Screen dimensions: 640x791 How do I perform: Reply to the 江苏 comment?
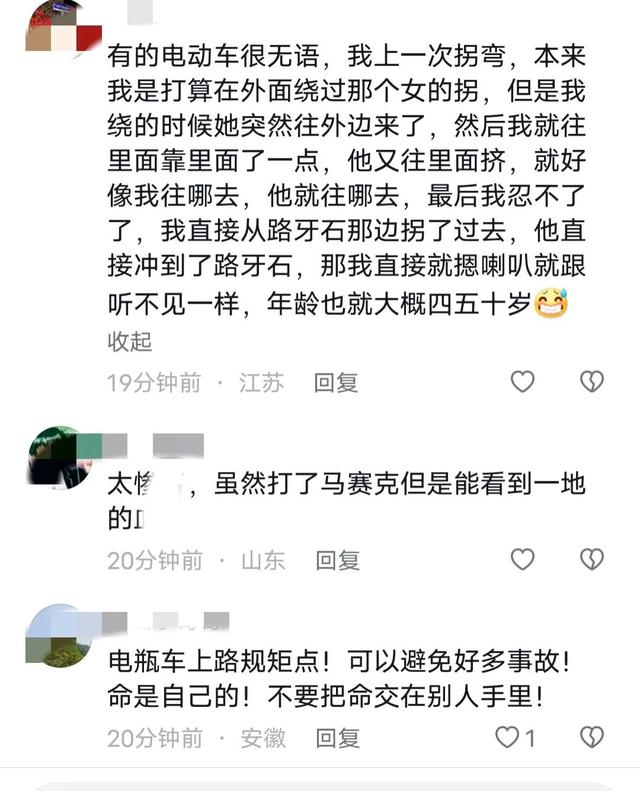point(336,382)
